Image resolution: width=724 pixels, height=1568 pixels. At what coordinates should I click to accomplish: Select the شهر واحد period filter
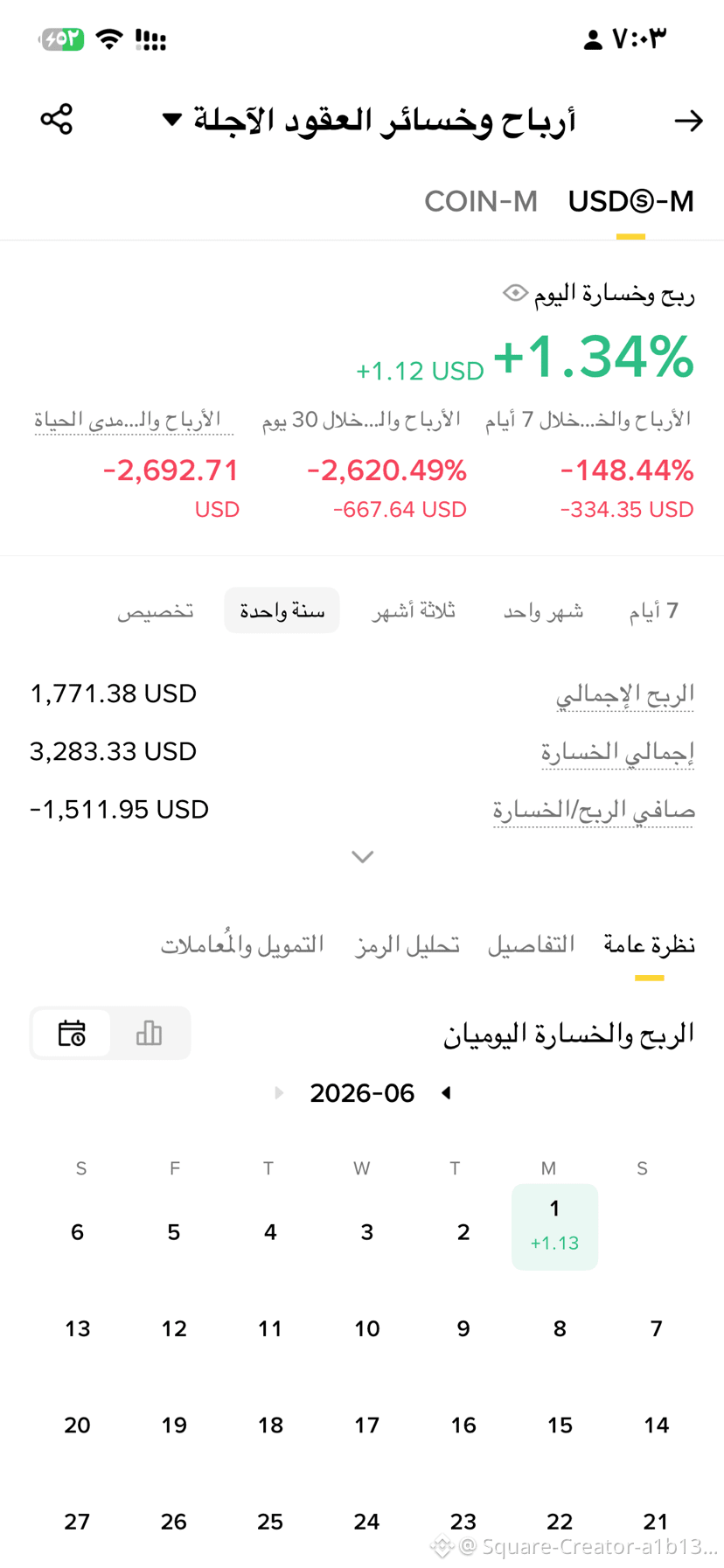pyautogui.click(x=543, y=610)
